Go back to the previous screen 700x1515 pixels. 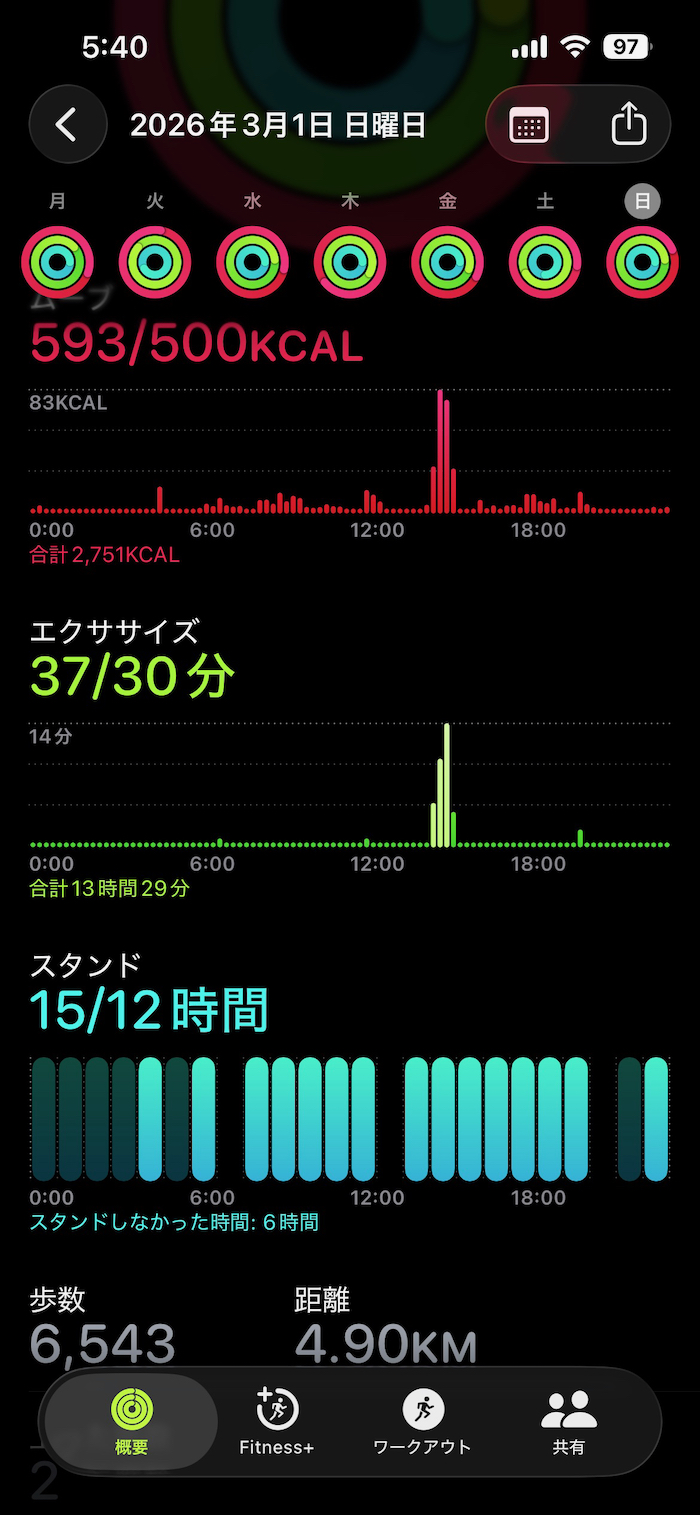[67, 125]
